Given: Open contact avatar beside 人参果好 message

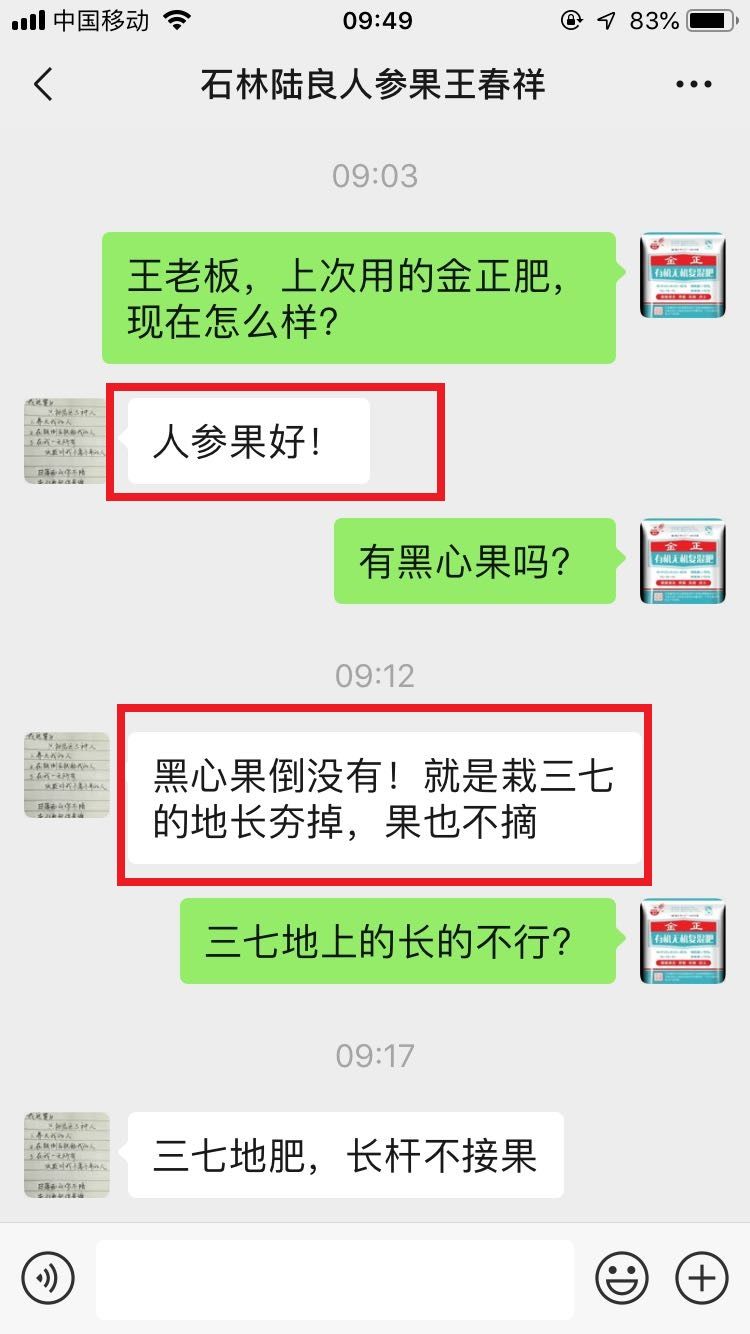Looking at the screenshot, I should [66, 440].
